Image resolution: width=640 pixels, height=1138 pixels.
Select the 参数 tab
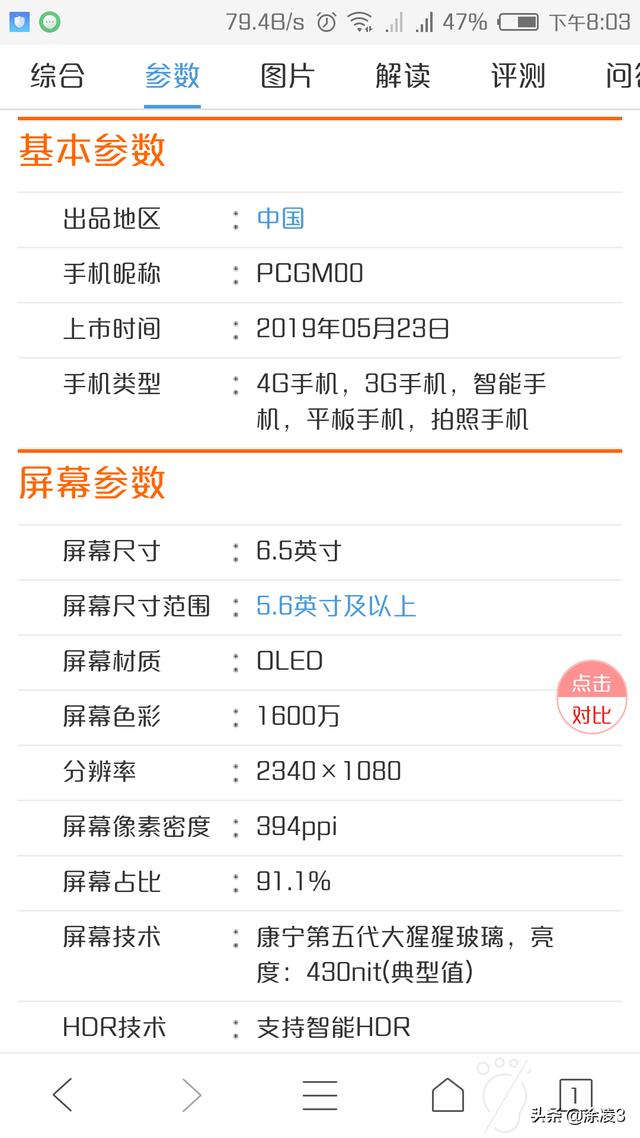coord(172,76)
